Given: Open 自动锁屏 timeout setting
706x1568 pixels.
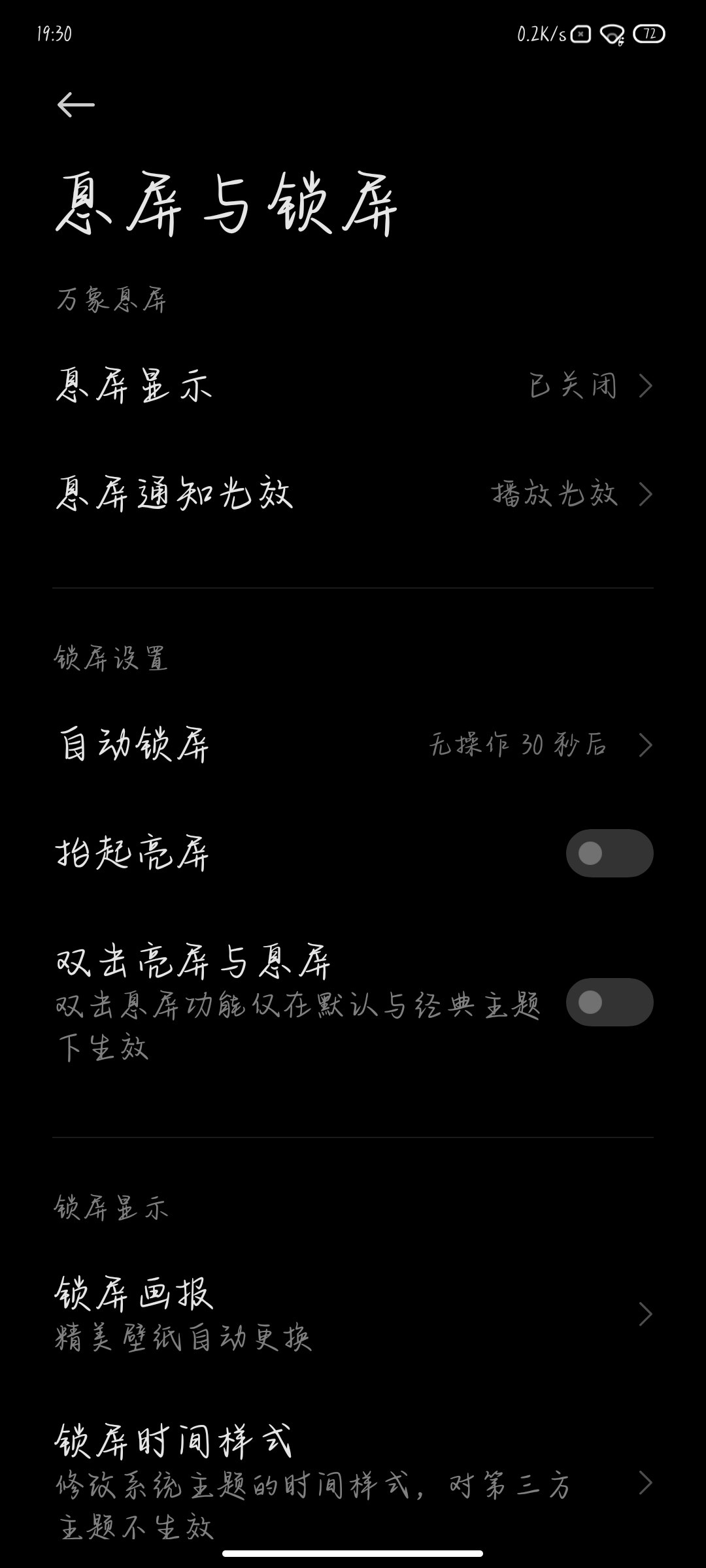Looking at the screenshot, I should [x=353, y=745].
